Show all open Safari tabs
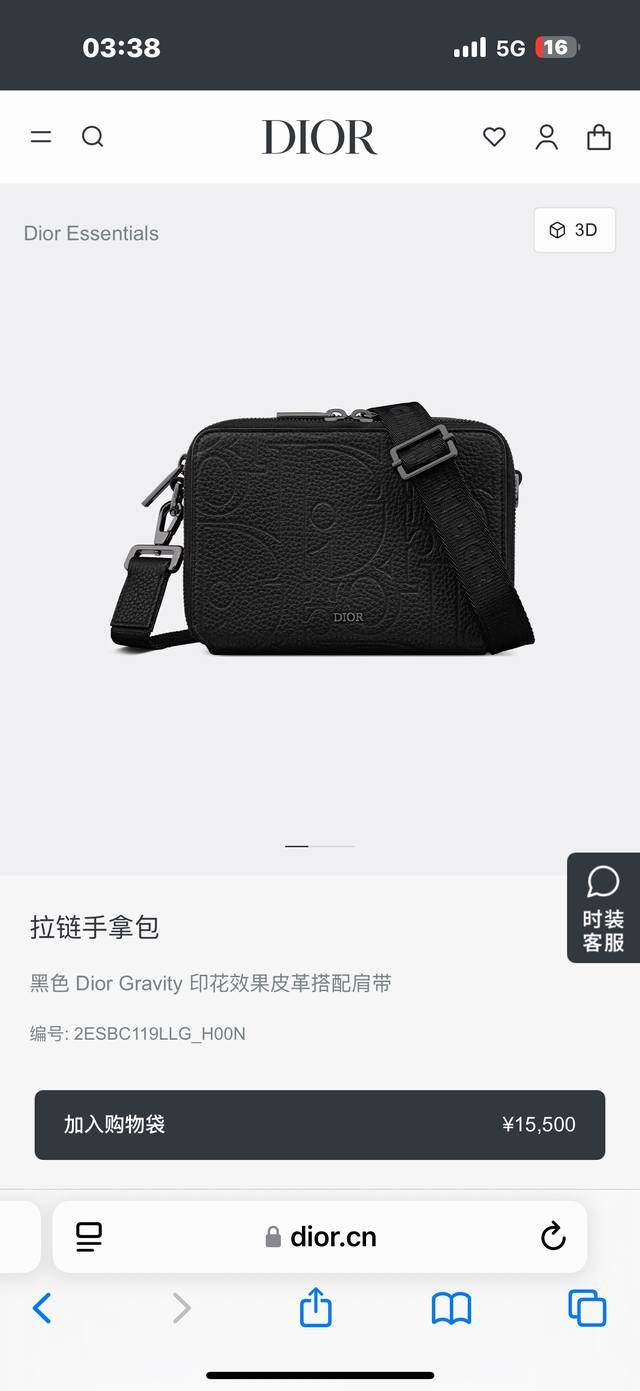The height and width of the screenshot is (1391, 640). pyautogui.click(x=587, y=1307)
